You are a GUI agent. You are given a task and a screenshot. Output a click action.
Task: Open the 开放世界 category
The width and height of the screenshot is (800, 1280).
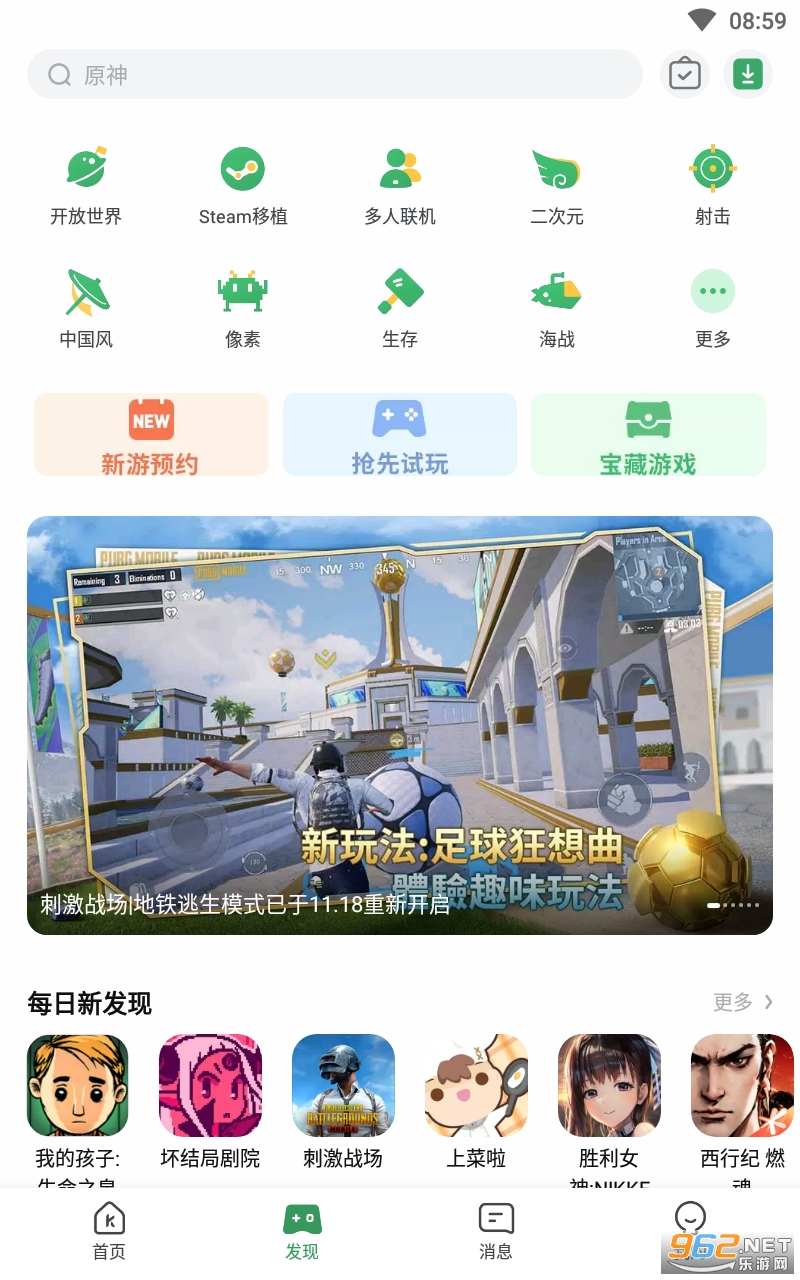(x=86, y=186)
